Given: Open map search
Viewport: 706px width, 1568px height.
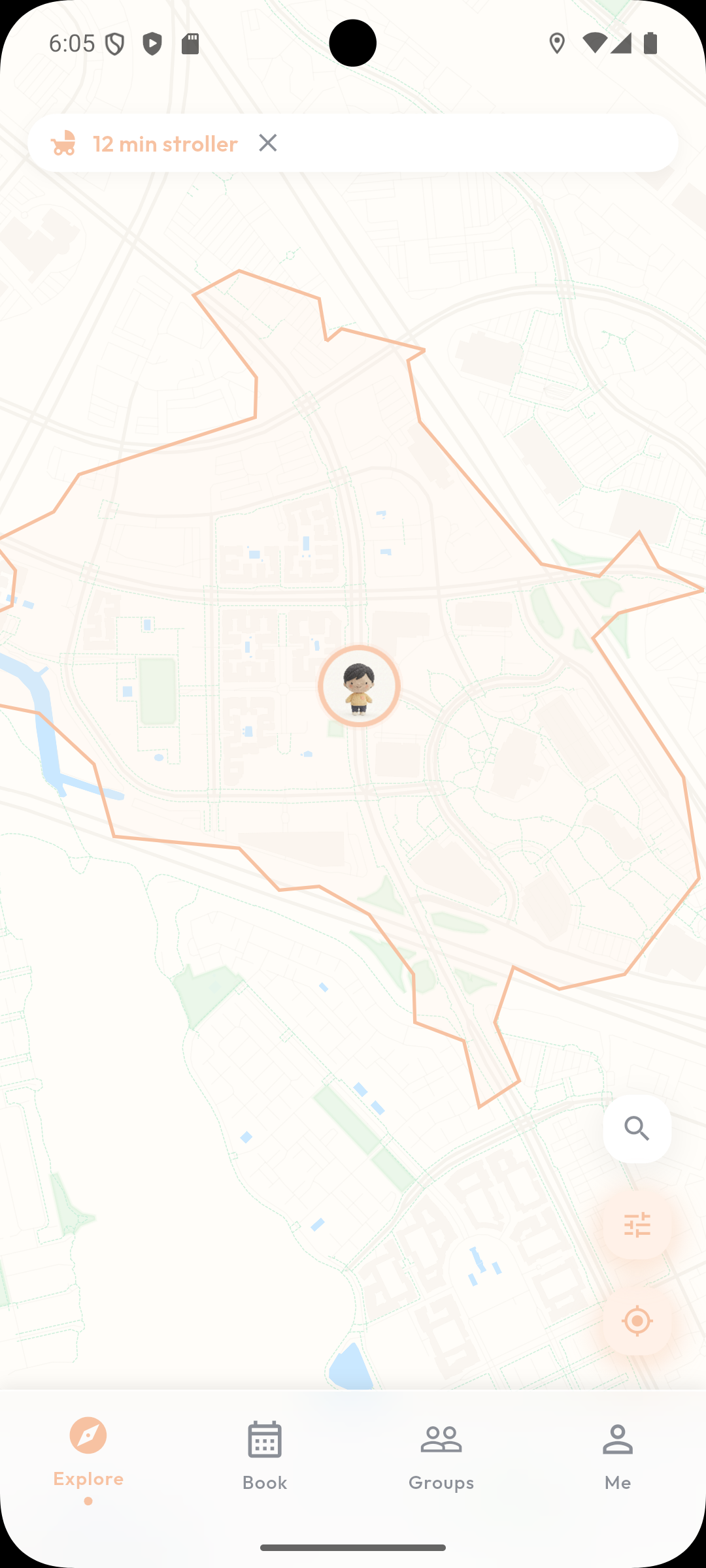Looking at the screenshot, I should 637,1128.
